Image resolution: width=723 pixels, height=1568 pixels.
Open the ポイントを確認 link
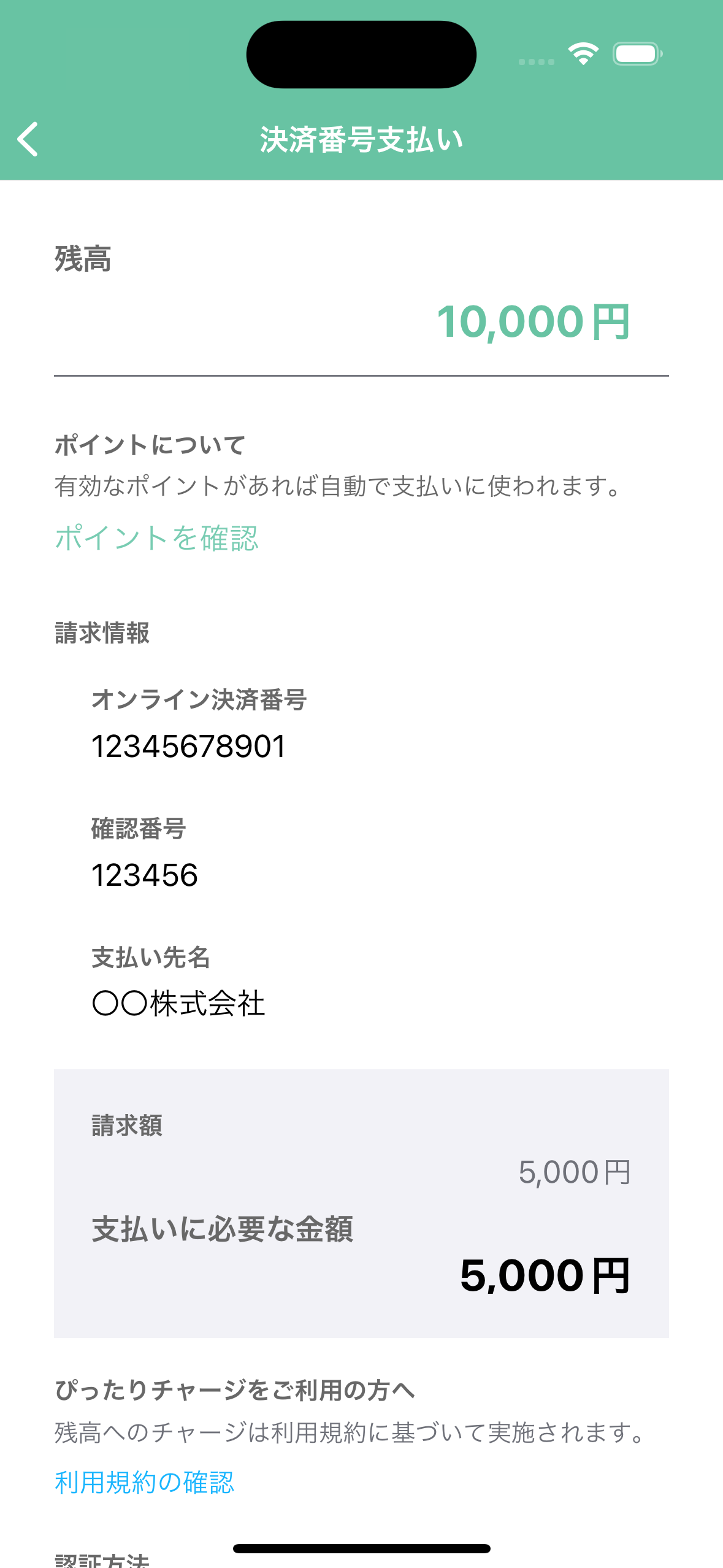tap(156, 539)
